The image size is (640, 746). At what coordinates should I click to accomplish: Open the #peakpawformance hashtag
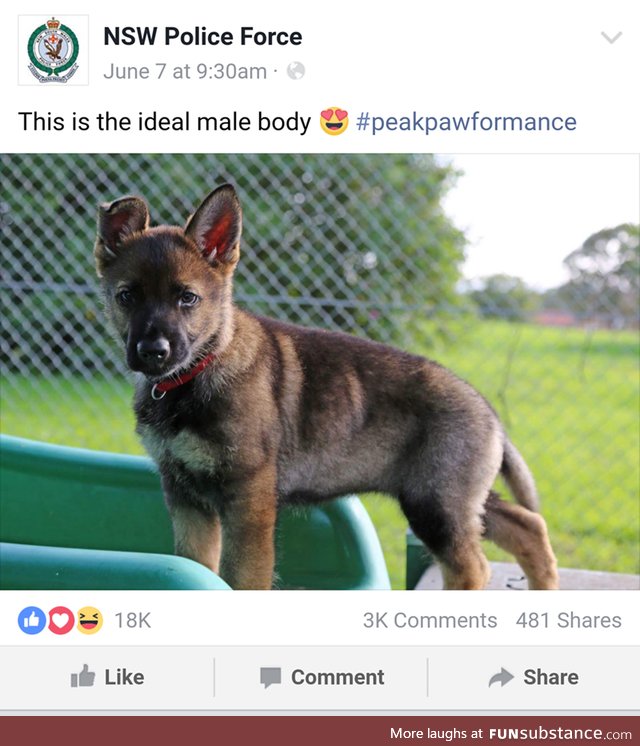click(466, 122)
